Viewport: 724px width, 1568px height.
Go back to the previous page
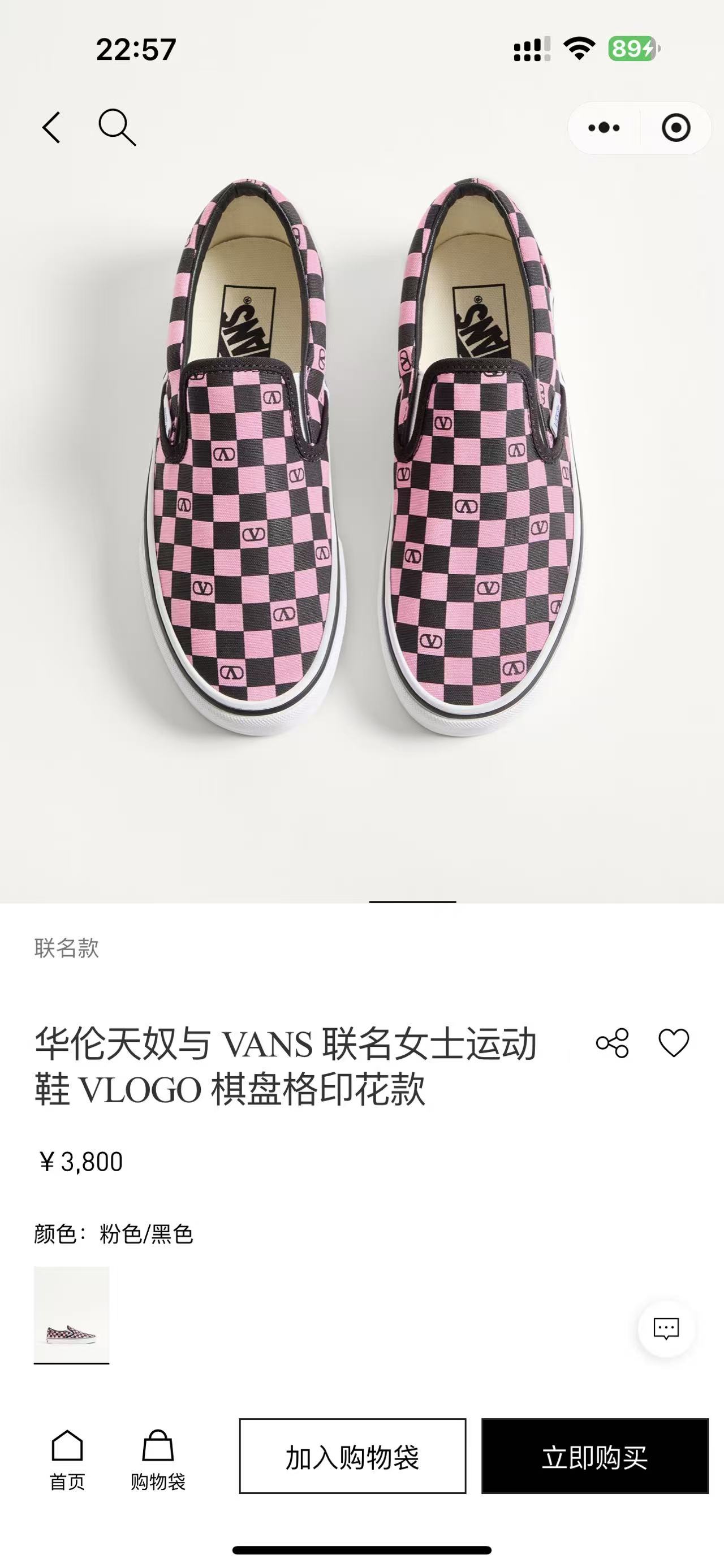[51, 127]
